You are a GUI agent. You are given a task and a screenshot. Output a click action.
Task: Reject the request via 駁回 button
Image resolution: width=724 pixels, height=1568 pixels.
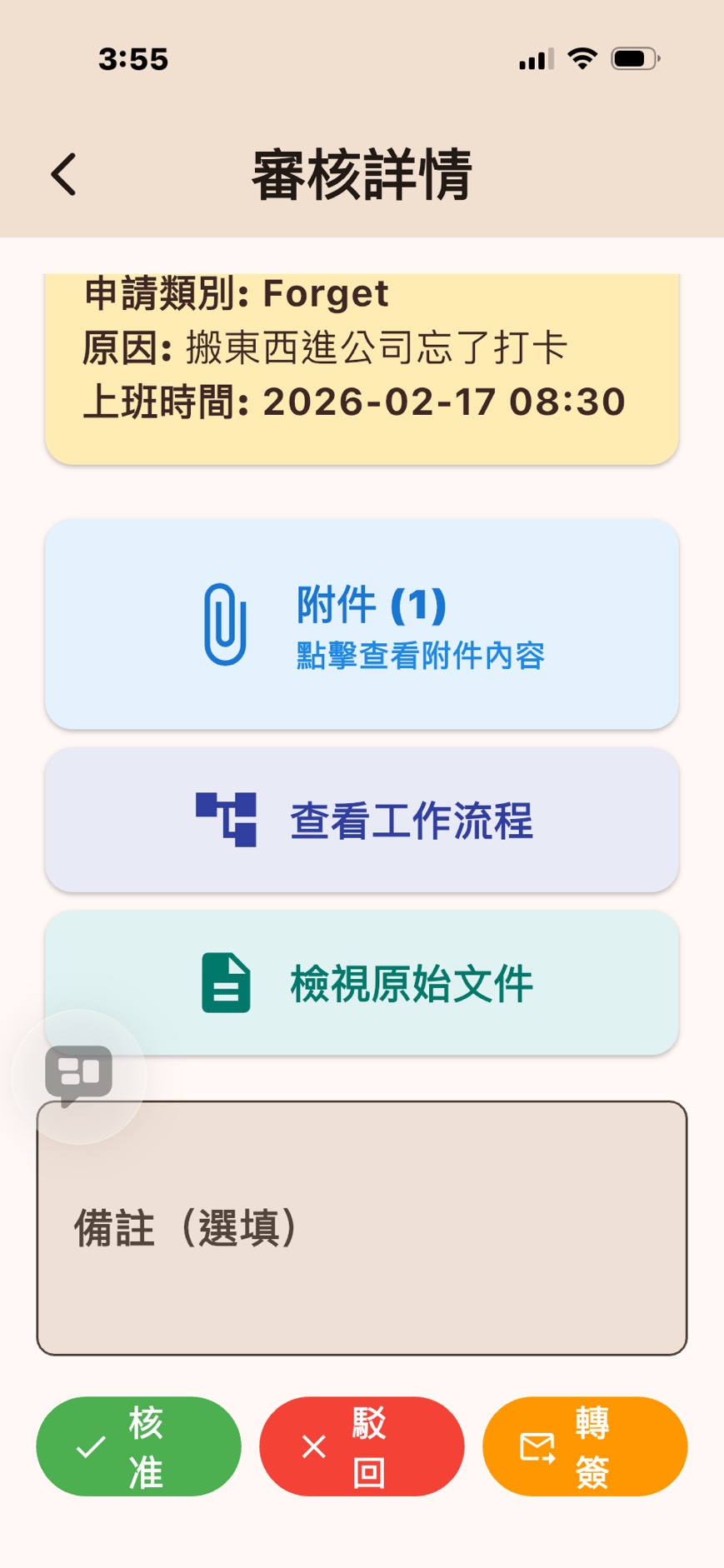[x=361, y=1446]
